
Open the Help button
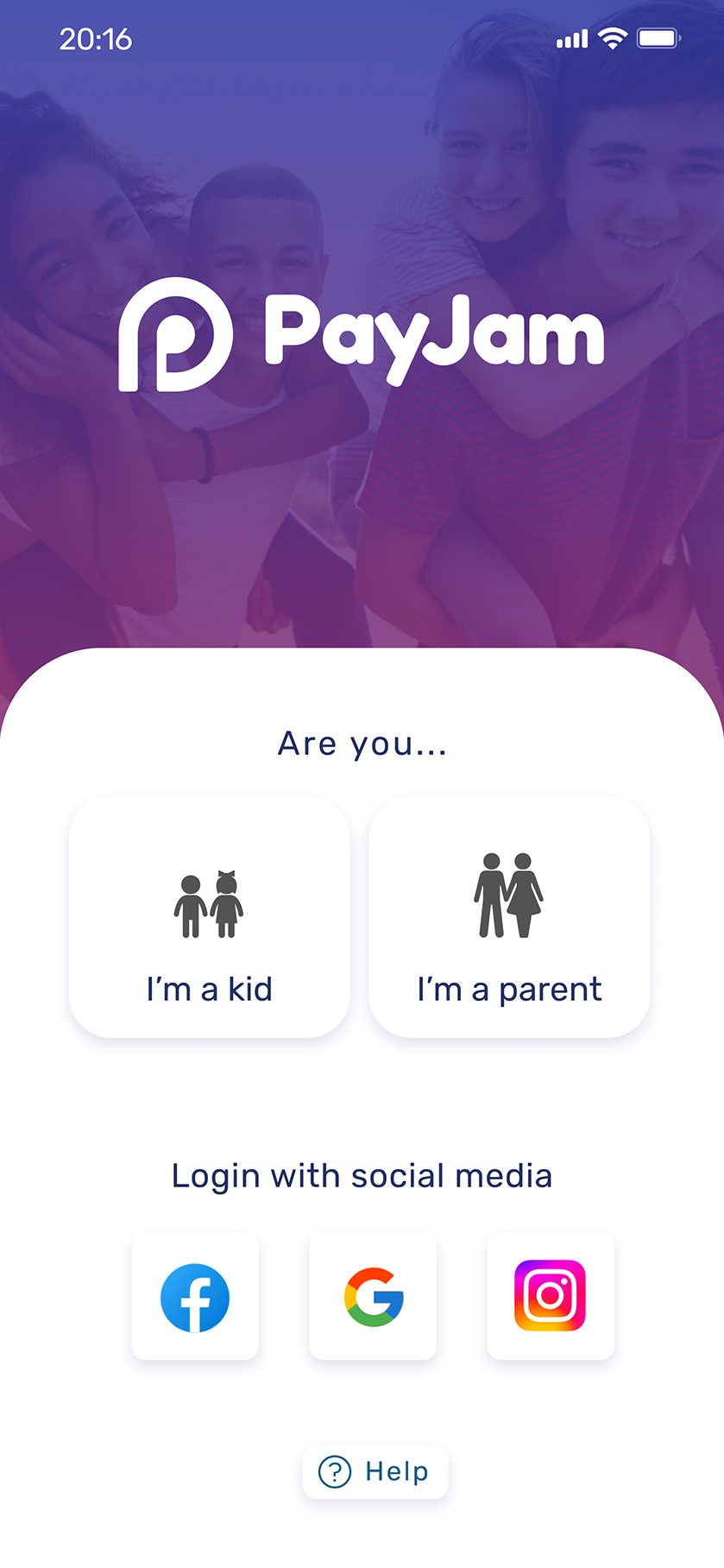click(x=375, y=1471)
